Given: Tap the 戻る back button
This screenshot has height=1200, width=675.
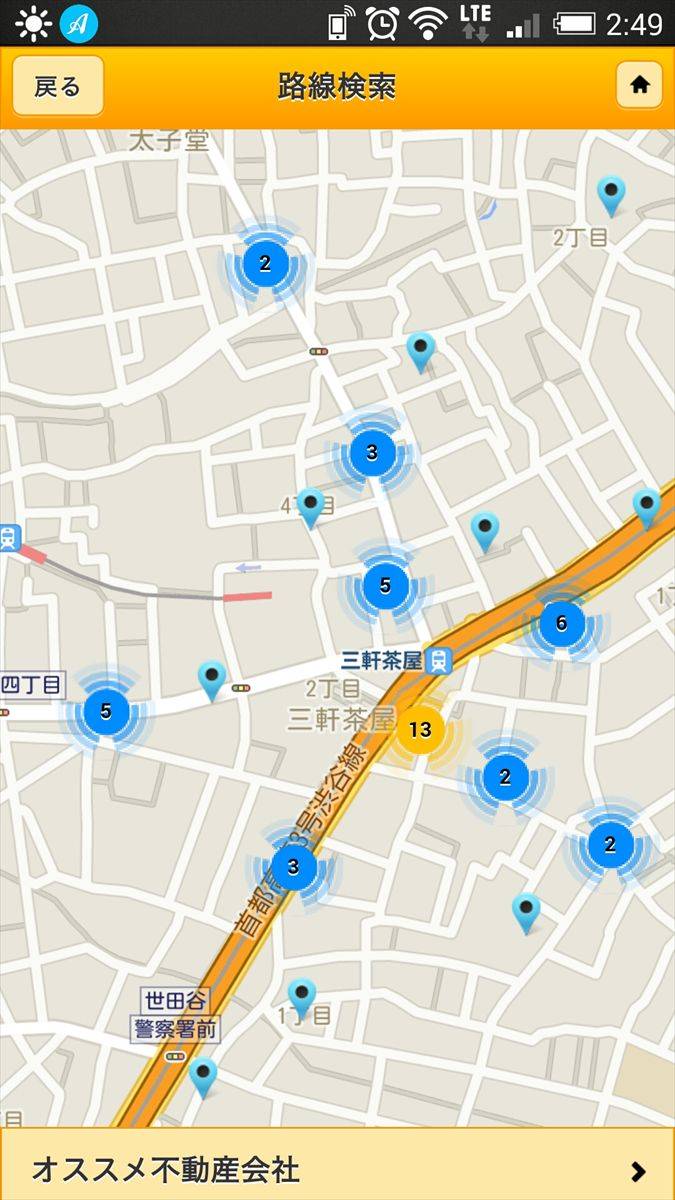Looking at the screenshot, I should (x=58, y=86).
